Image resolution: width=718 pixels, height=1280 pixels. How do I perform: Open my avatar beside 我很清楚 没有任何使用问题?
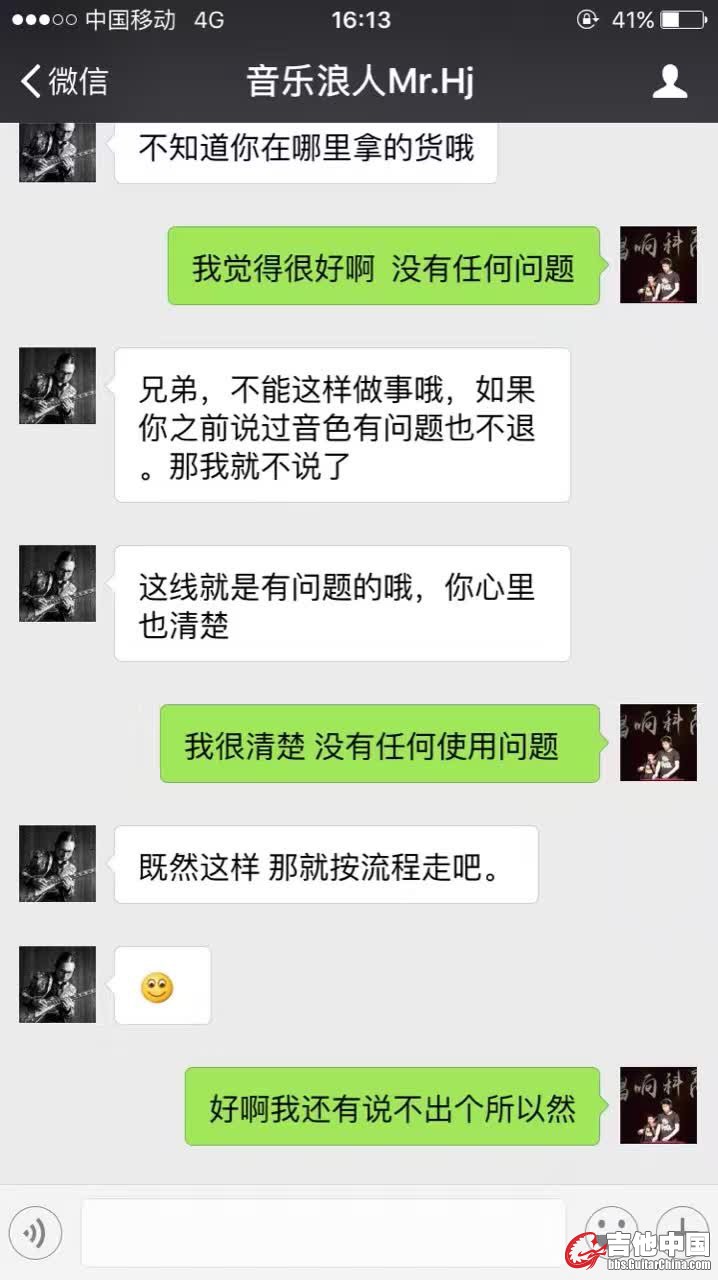coord(658,743)
